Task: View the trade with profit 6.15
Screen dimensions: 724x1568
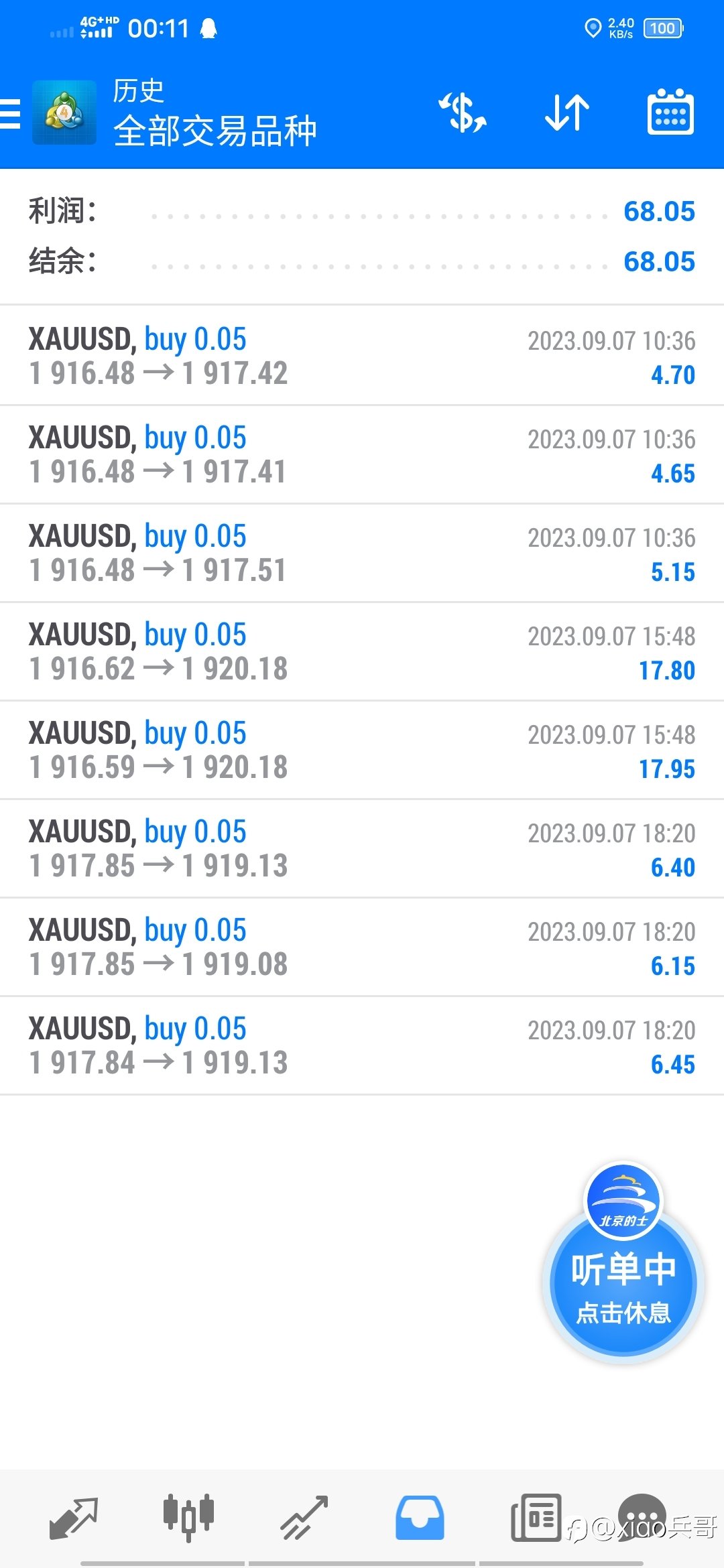Action: coord(362,947)
